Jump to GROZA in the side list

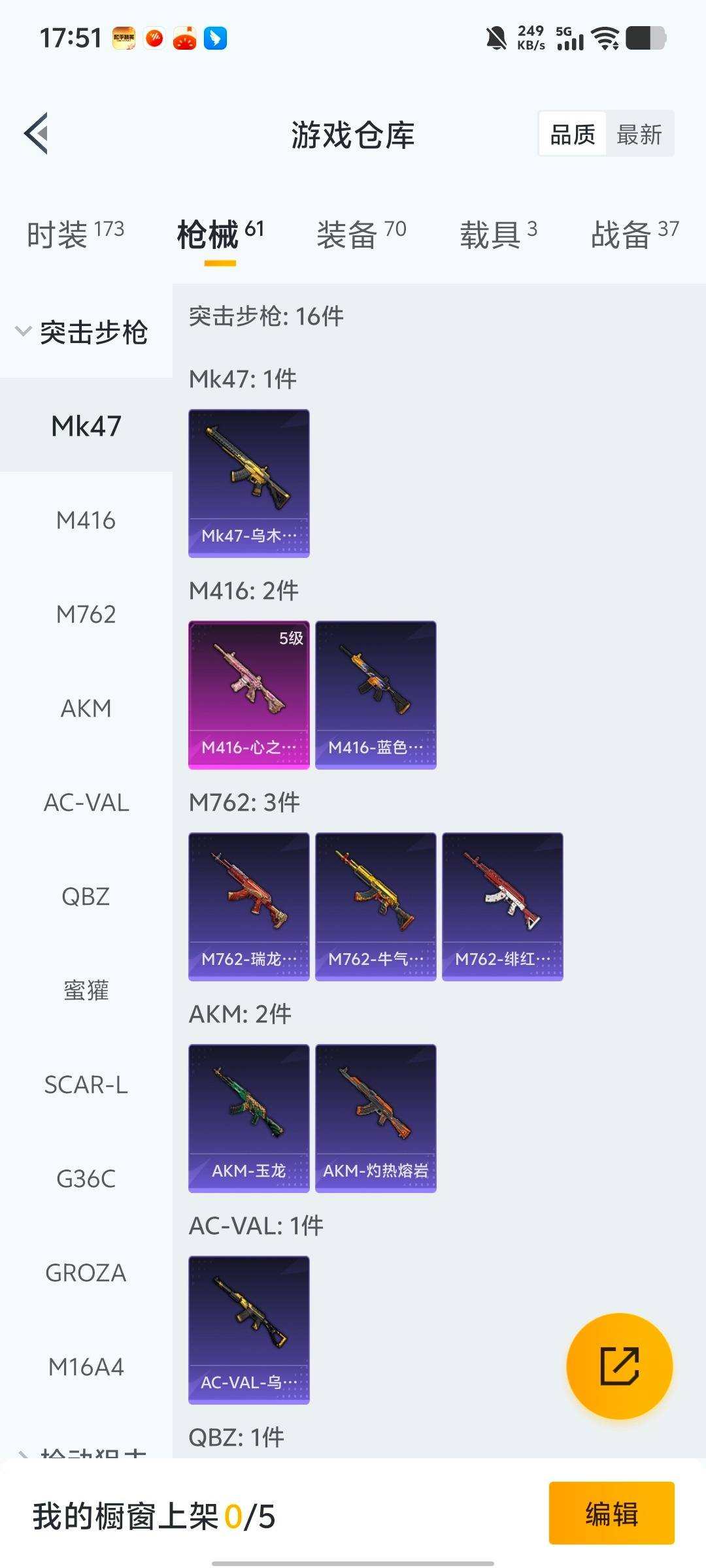click(86, 1273)
